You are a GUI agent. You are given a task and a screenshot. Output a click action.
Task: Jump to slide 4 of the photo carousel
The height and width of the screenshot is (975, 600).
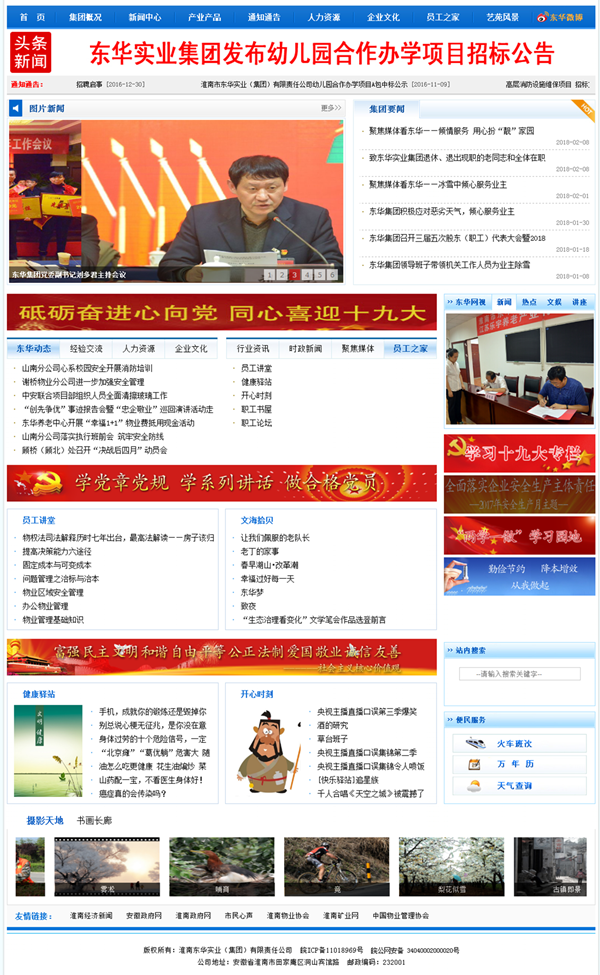pyautogui.click(x=308, y=274)
